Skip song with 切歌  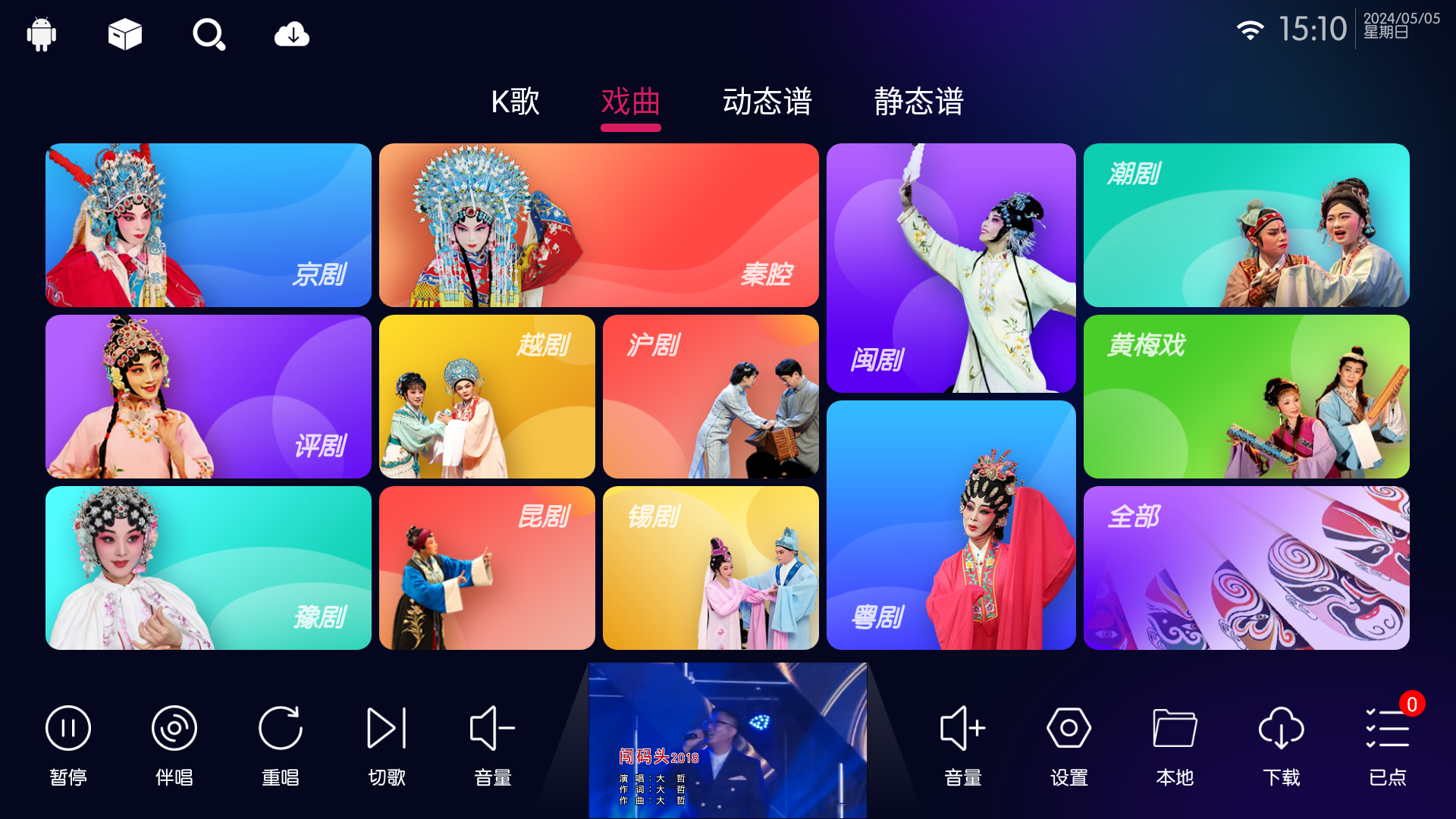click(387, 745)
